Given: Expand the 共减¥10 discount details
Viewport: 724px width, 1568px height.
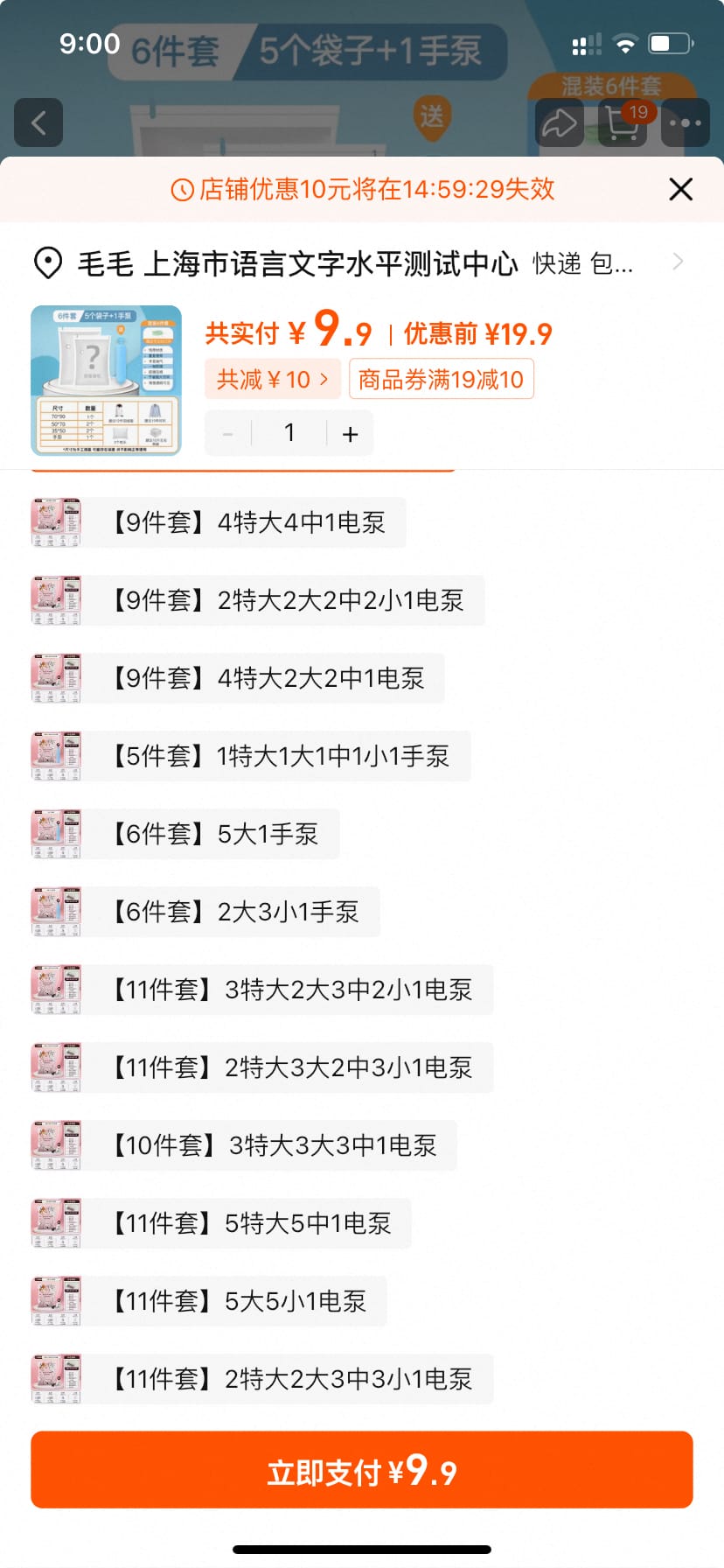Looking at the screenshot, I should click(272, 379).
